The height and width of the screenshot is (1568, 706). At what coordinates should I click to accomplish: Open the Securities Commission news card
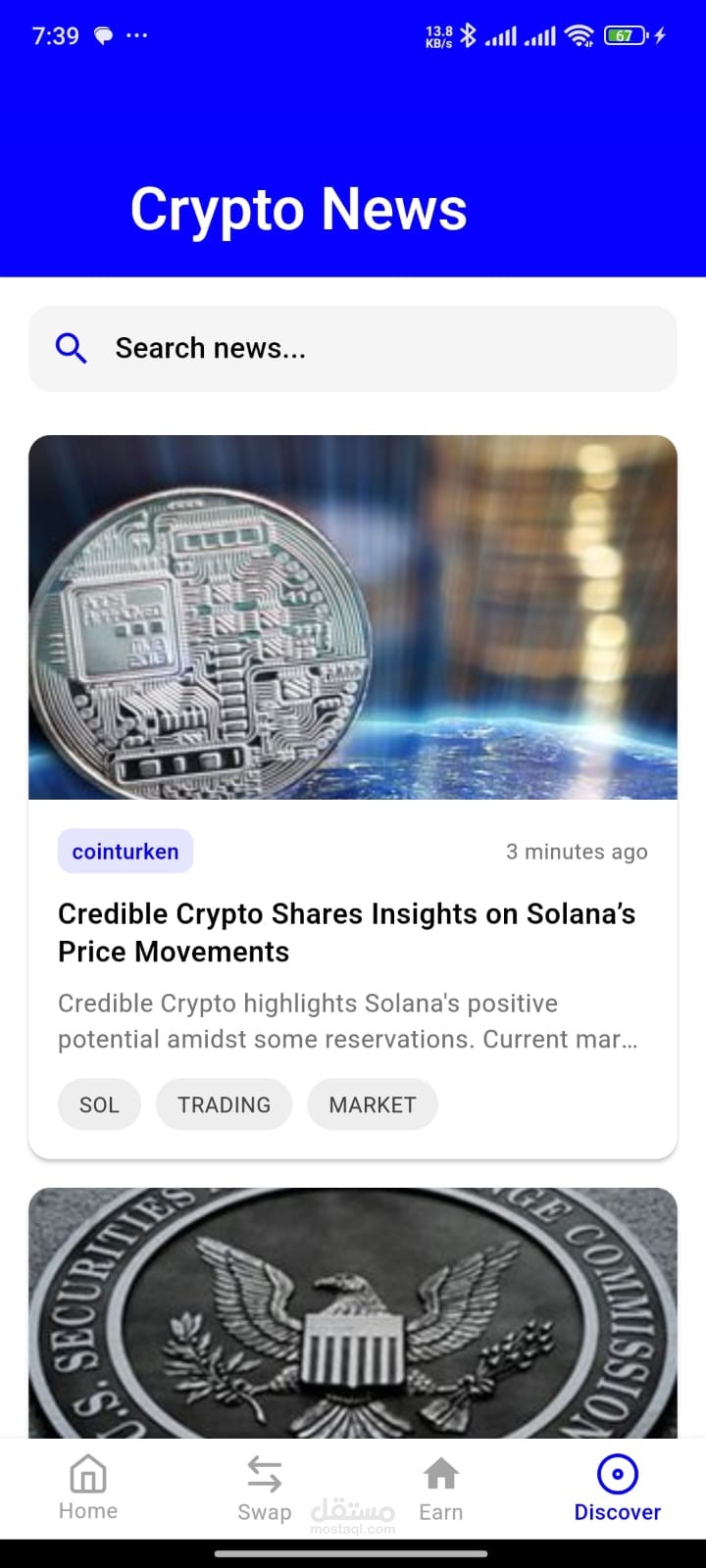353,1313
